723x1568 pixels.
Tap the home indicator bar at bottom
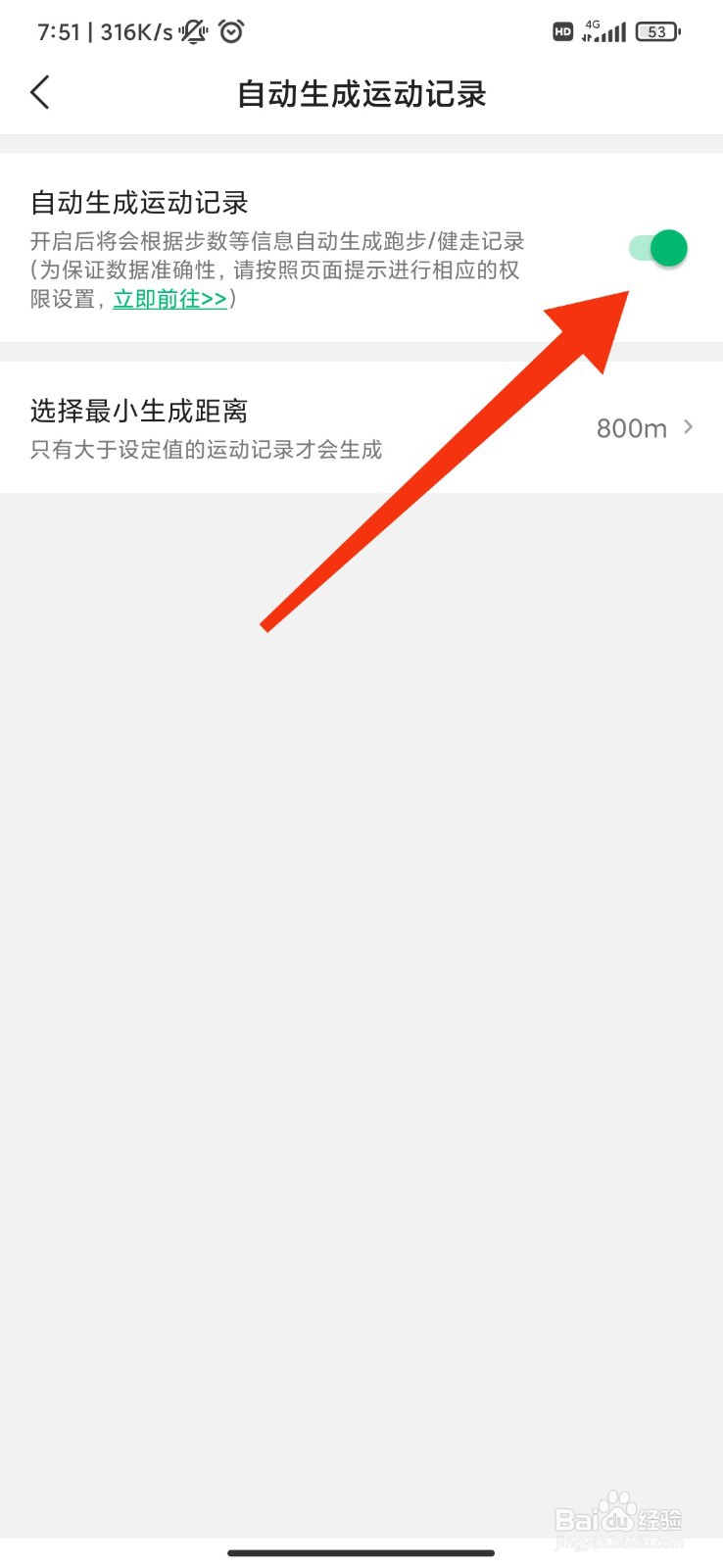[x=361, y=1552]
